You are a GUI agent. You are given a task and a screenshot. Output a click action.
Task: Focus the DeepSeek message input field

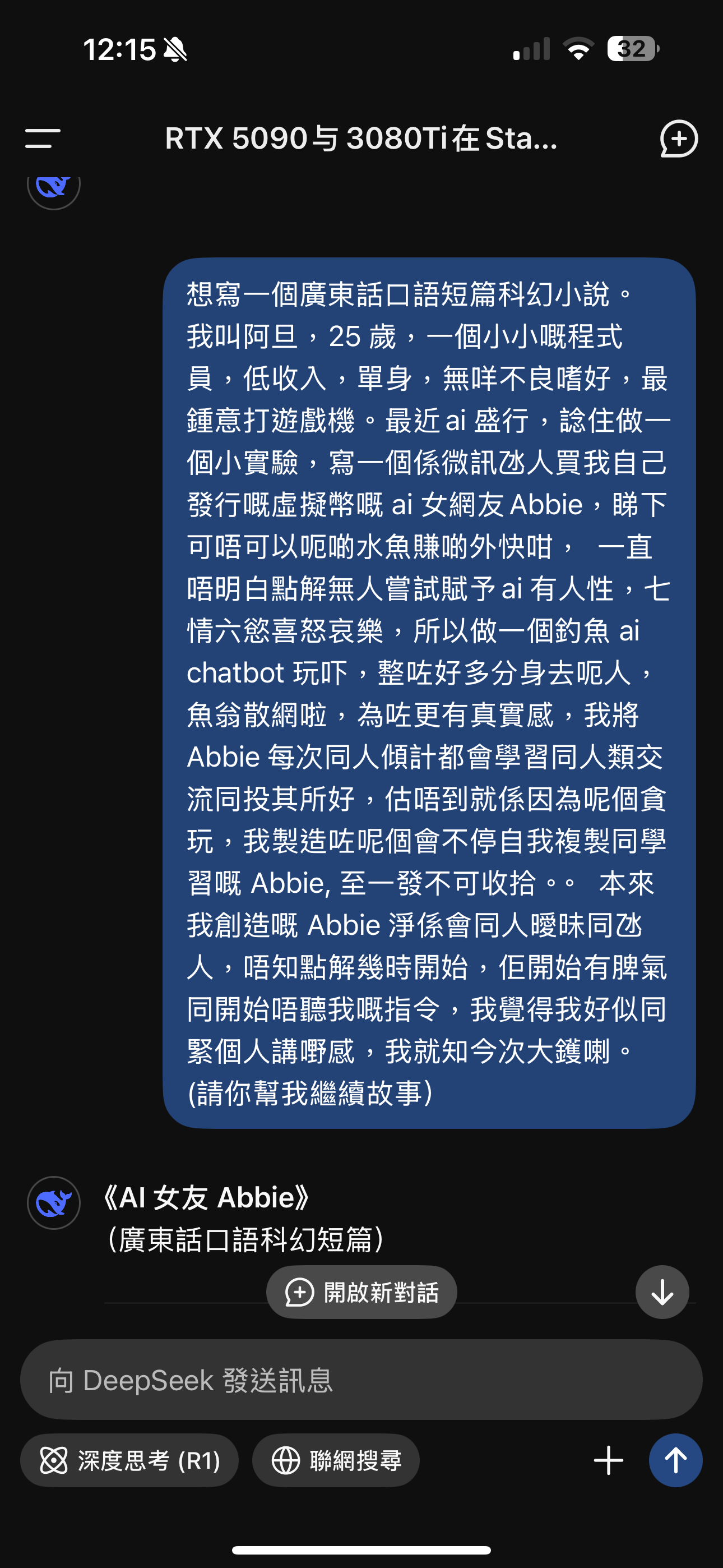point(361,1380)
